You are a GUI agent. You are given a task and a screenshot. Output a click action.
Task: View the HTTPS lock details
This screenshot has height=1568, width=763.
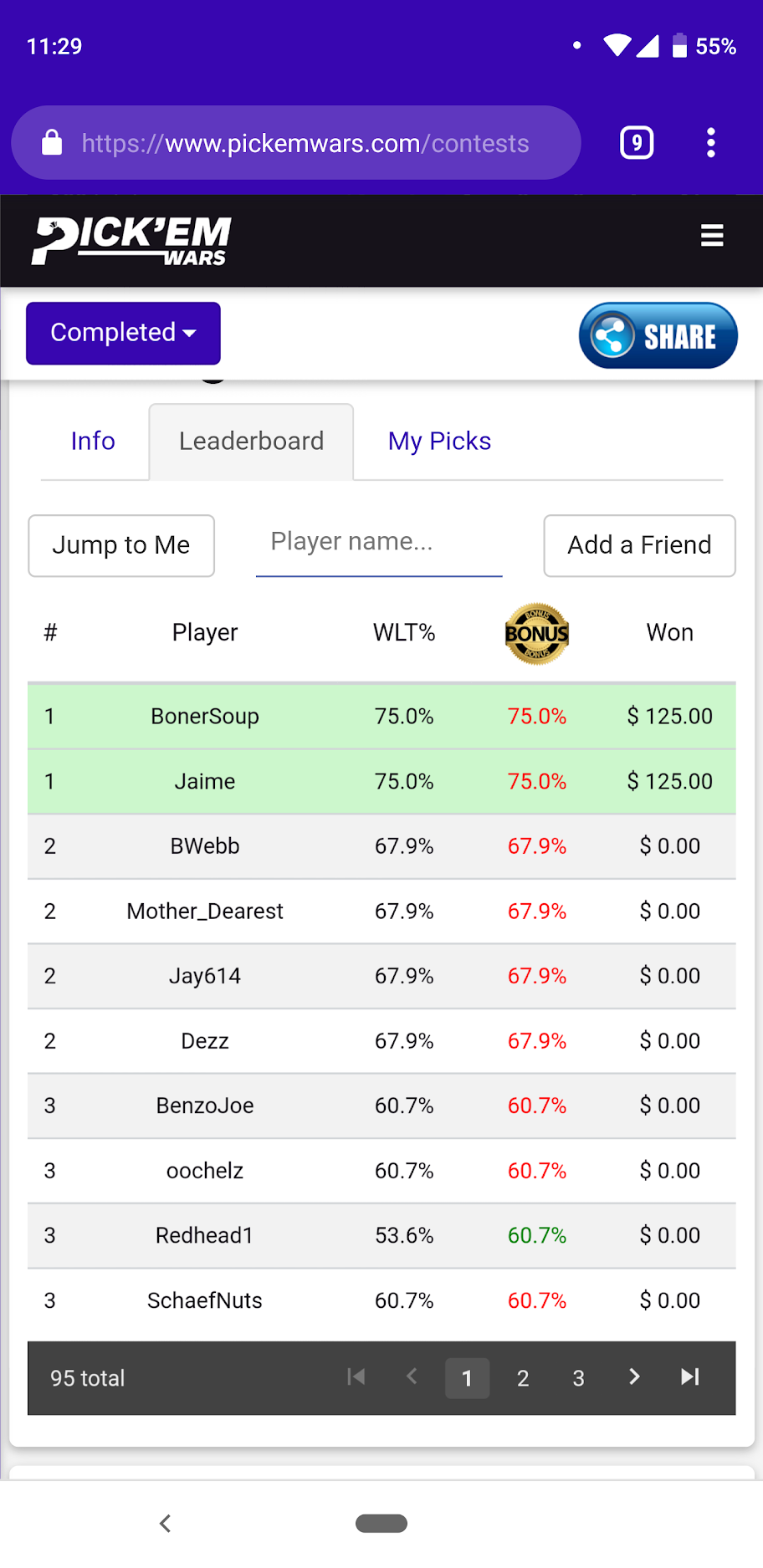(x=52, y=142)
